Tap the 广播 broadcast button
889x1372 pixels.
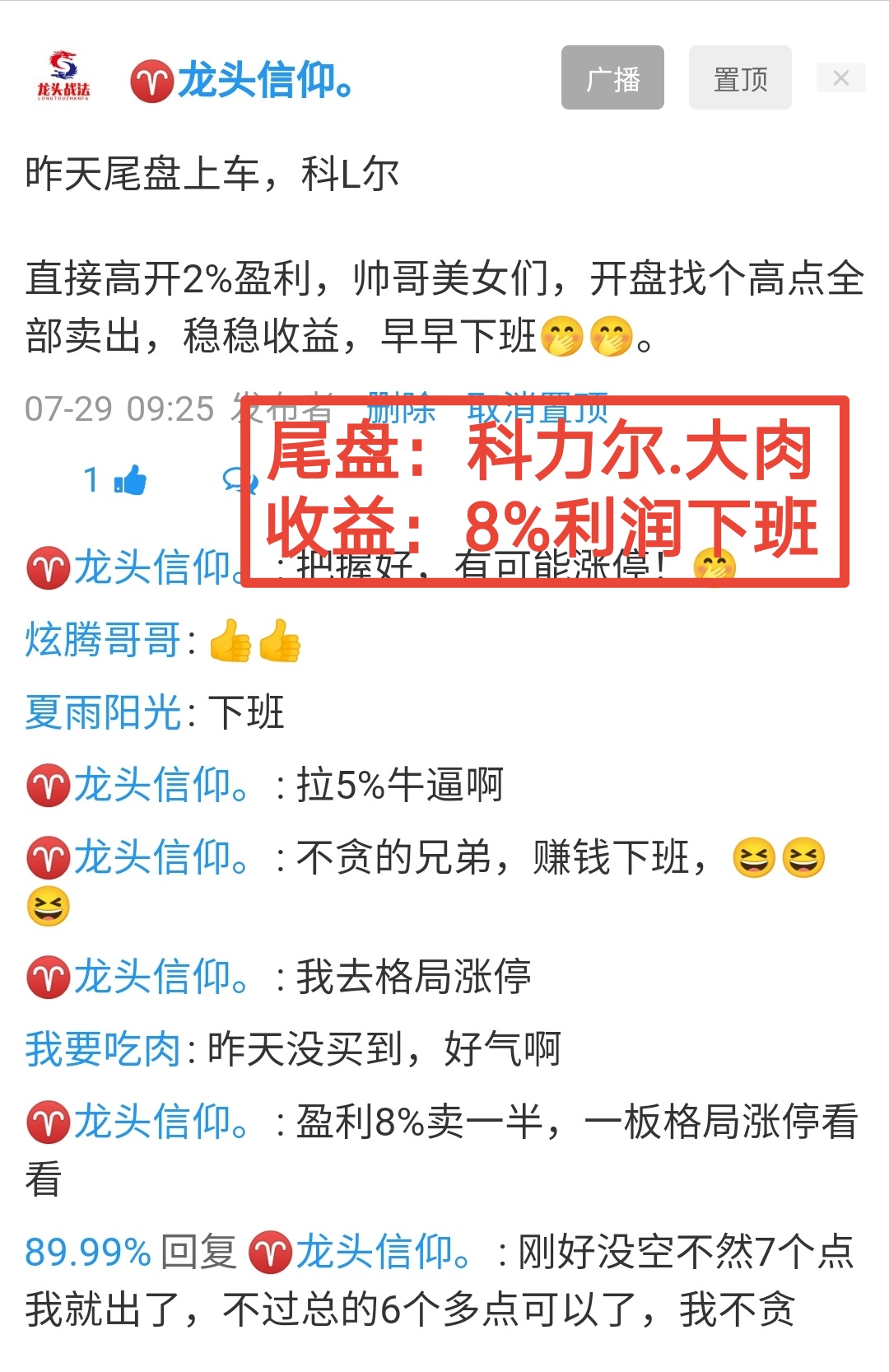612,78
